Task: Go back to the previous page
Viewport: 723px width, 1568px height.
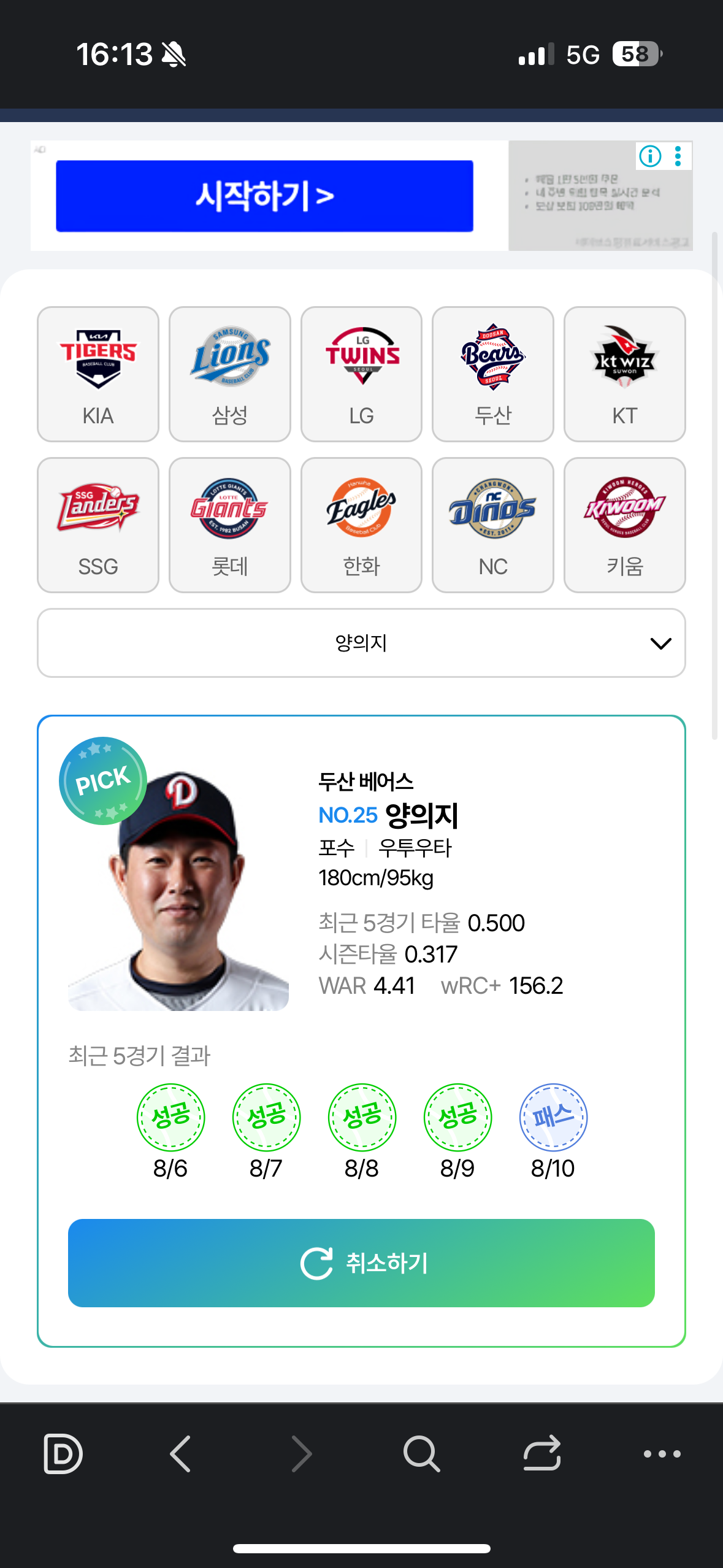Action: (x=180, y=1453)
